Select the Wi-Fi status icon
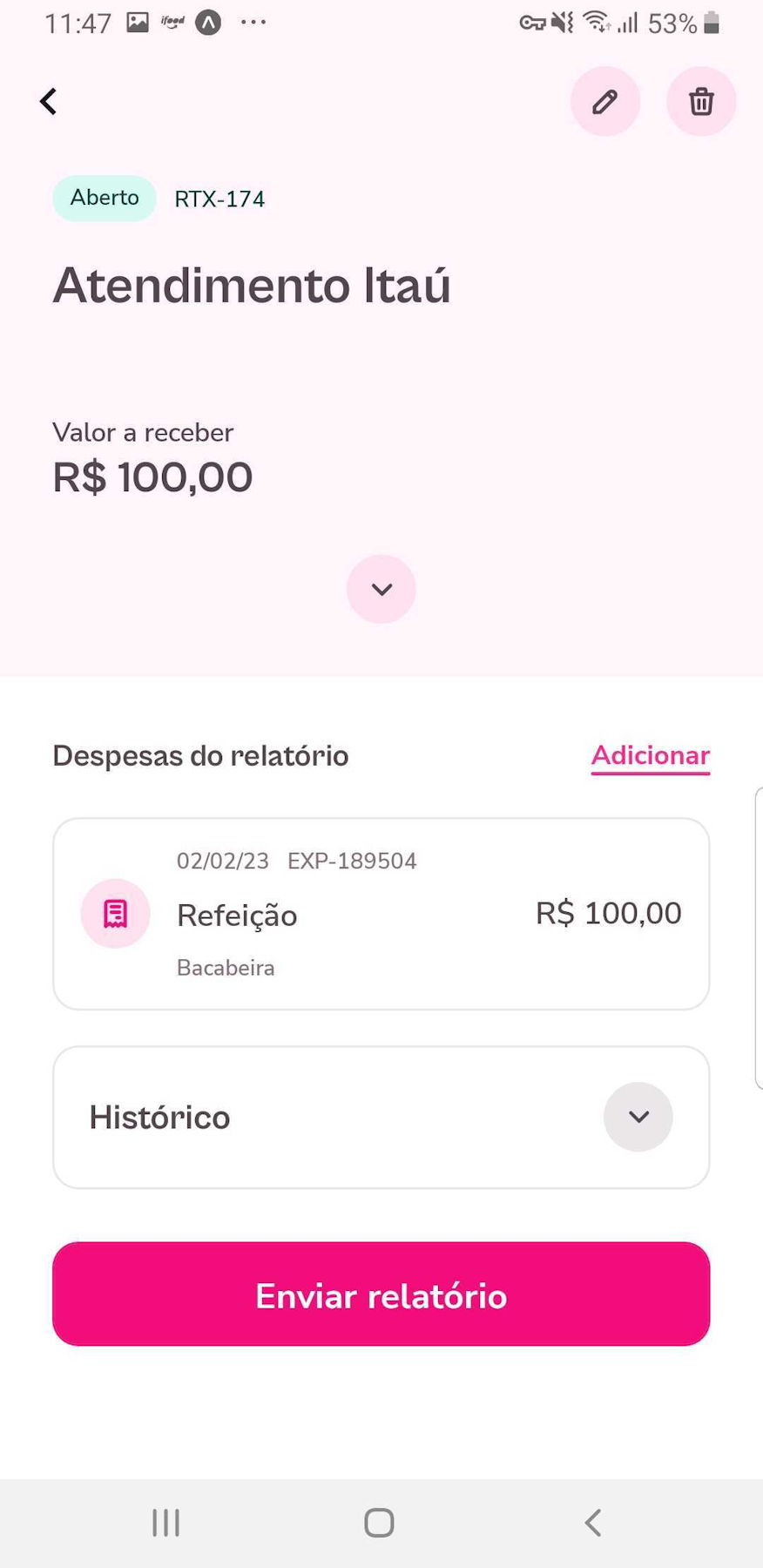Image resolution: width=763 pixels, height=1568 pixels. pos(595,23)
